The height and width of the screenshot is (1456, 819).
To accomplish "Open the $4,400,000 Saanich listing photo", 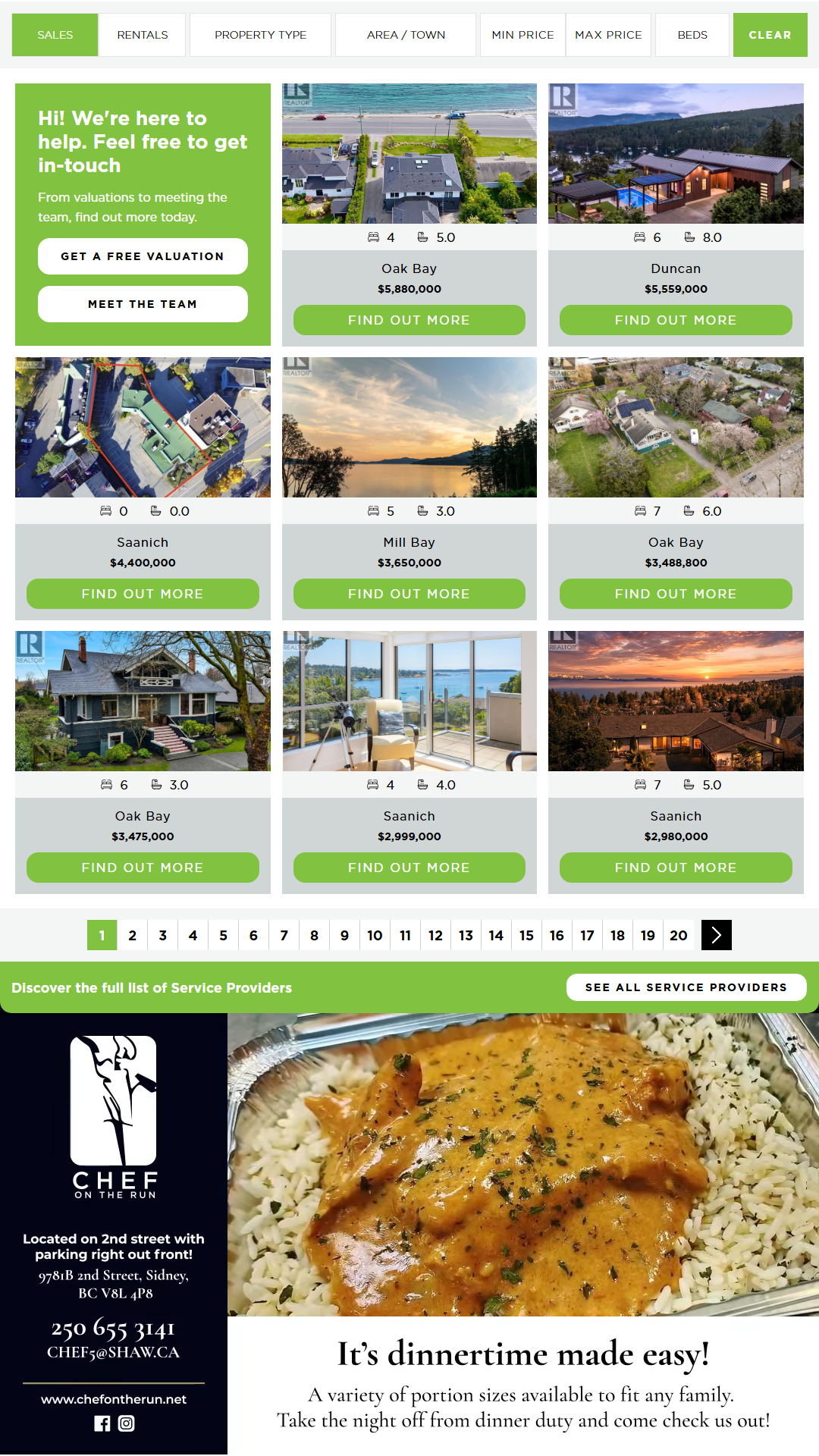I will click(x=143, y=427).
